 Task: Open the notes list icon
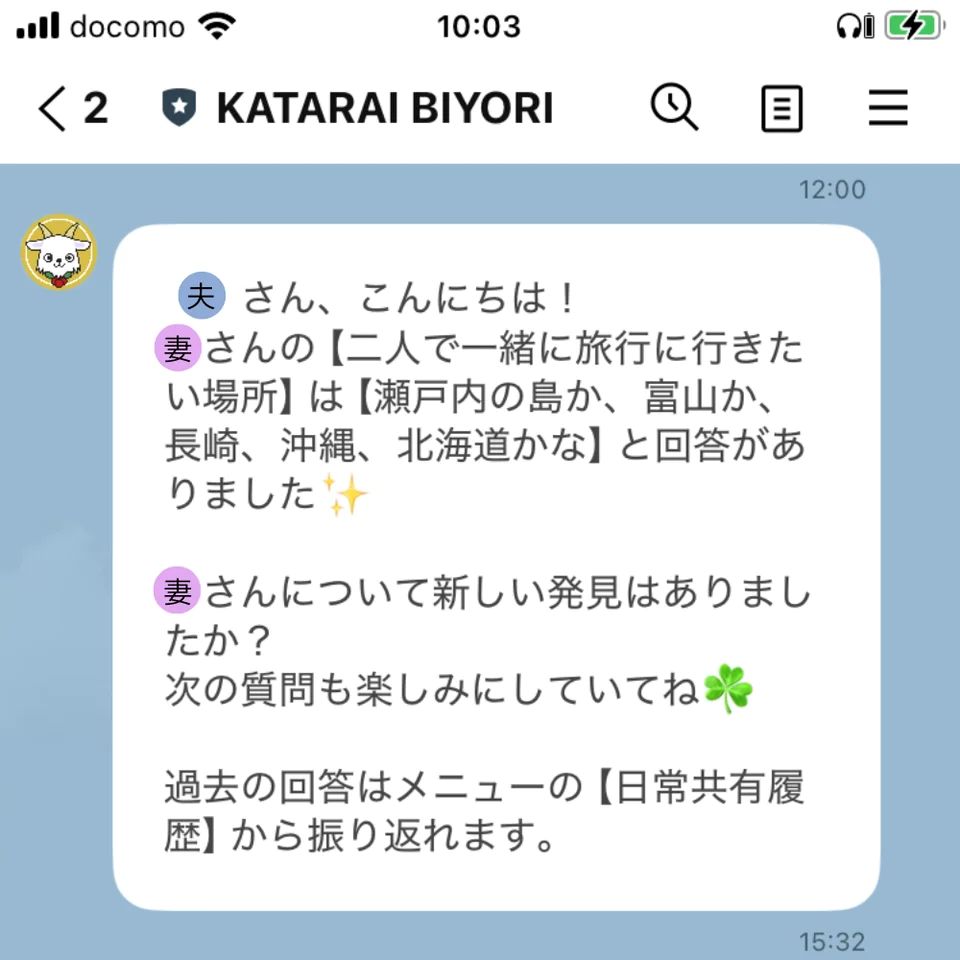pyautogui.click(x=781, y=108)
